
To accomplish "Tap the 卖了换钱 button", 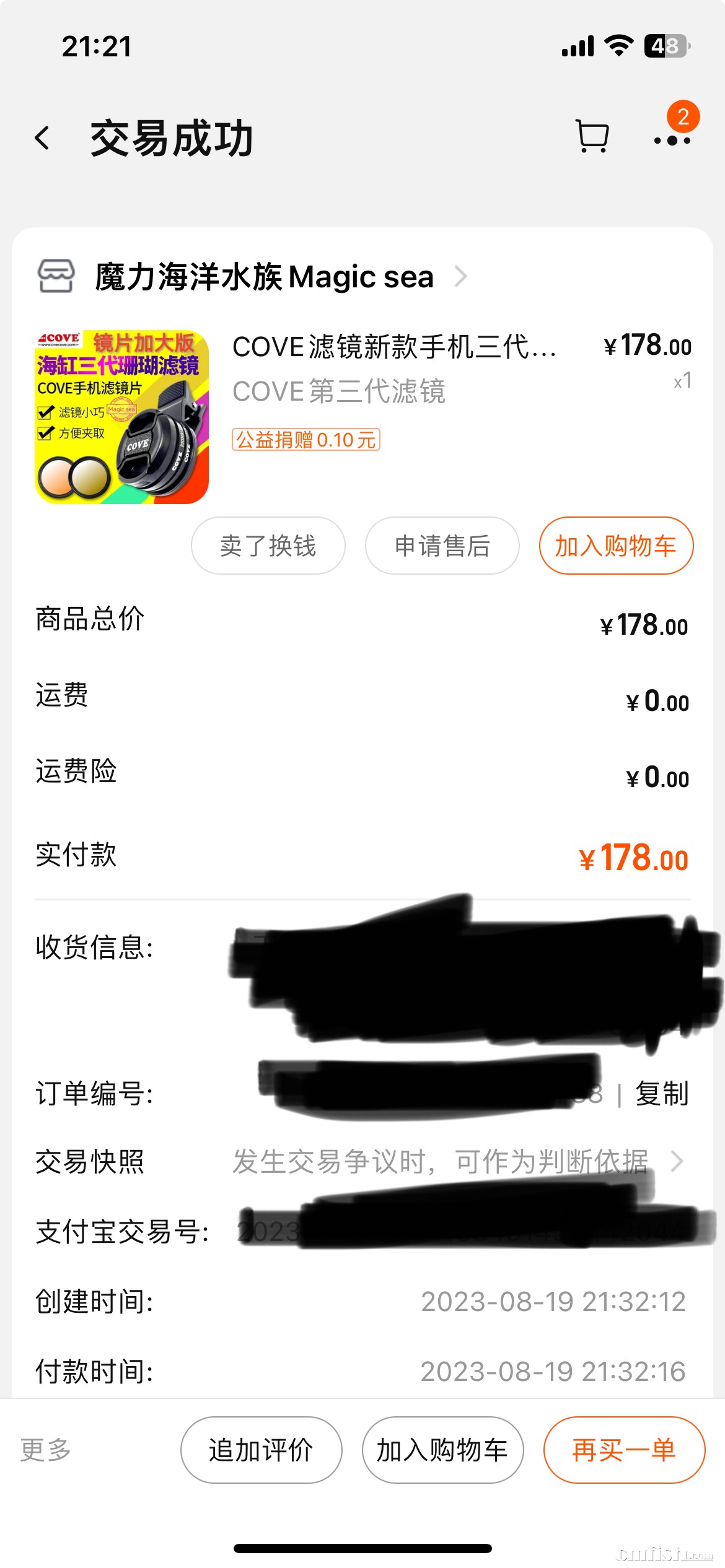I will tap(268, 546).
